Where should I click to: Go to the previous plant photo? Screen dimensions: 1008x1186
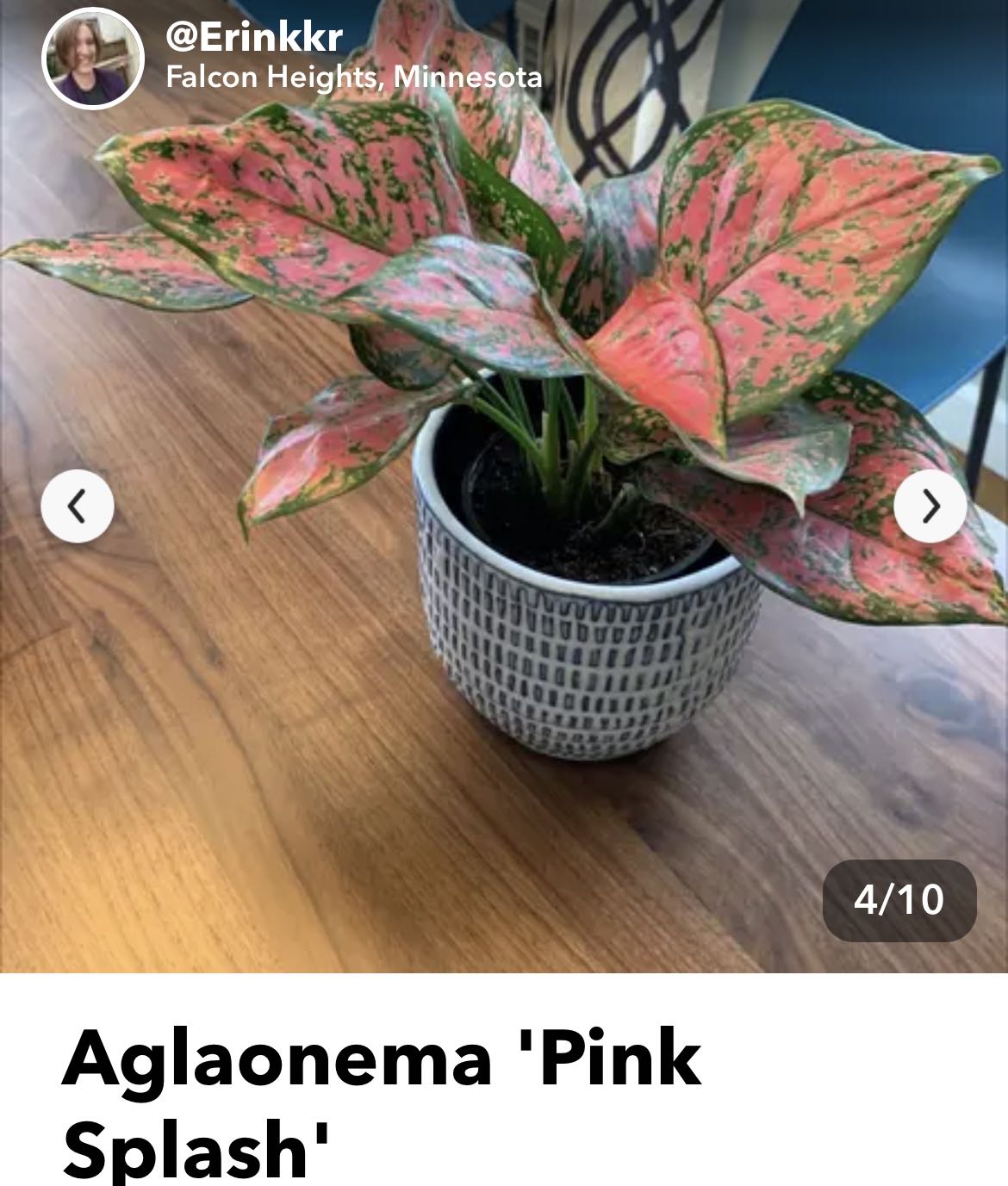(x=78, y=506)
